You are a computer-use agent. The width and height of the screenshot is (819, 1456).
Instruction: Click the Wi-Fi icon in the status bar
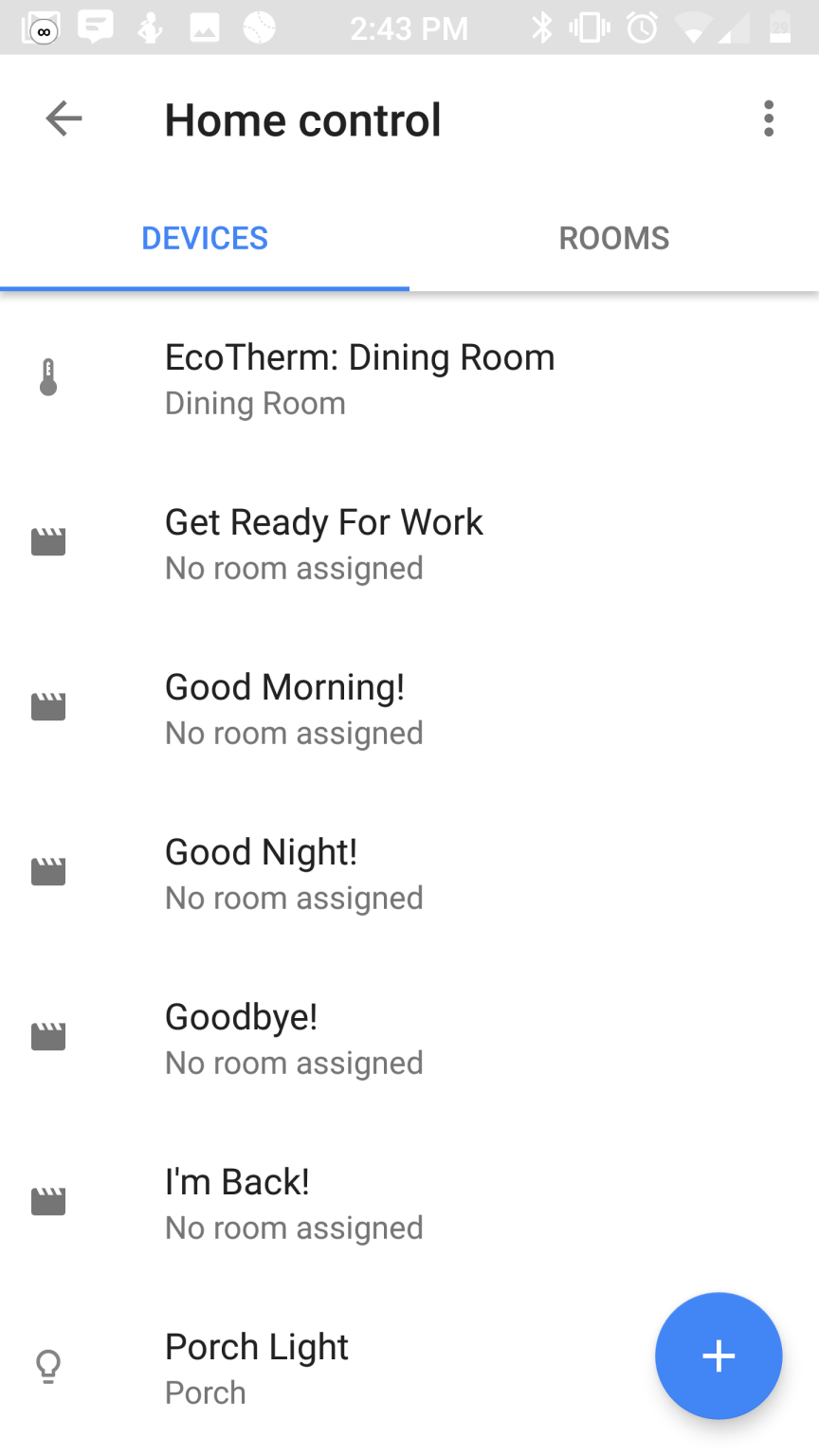tap(691, 27)
